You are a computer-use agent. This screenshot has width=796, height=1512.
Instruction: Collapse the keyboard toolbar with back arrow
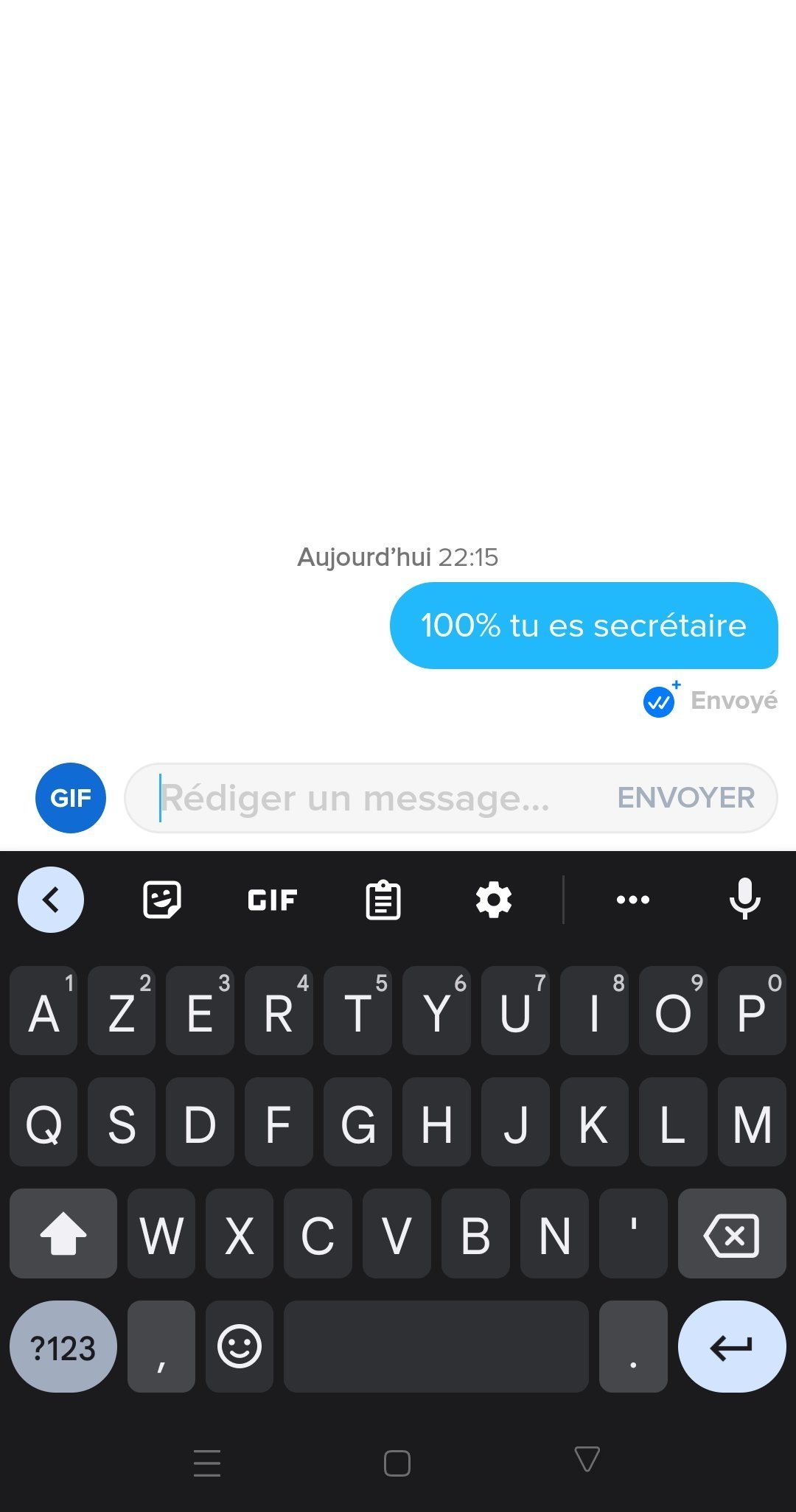click(x=51, y=900)
